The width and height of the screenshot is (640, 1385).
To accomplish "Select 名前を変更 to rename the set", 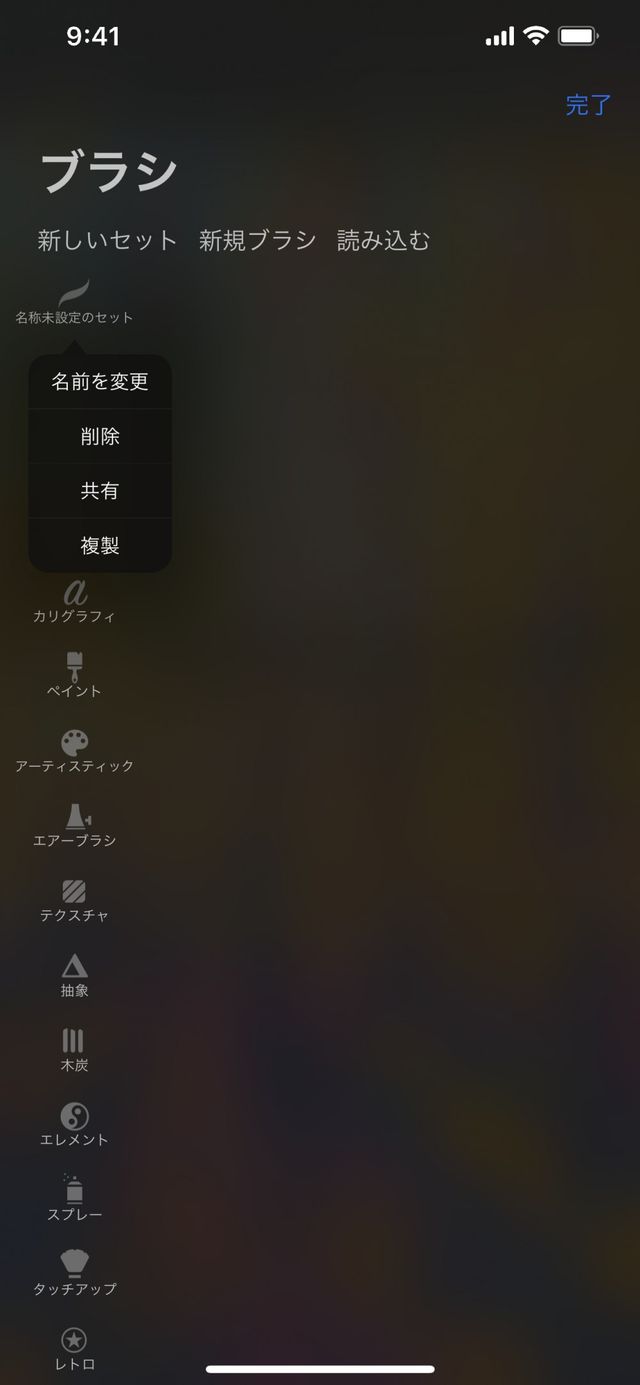I will coord(100,381).
